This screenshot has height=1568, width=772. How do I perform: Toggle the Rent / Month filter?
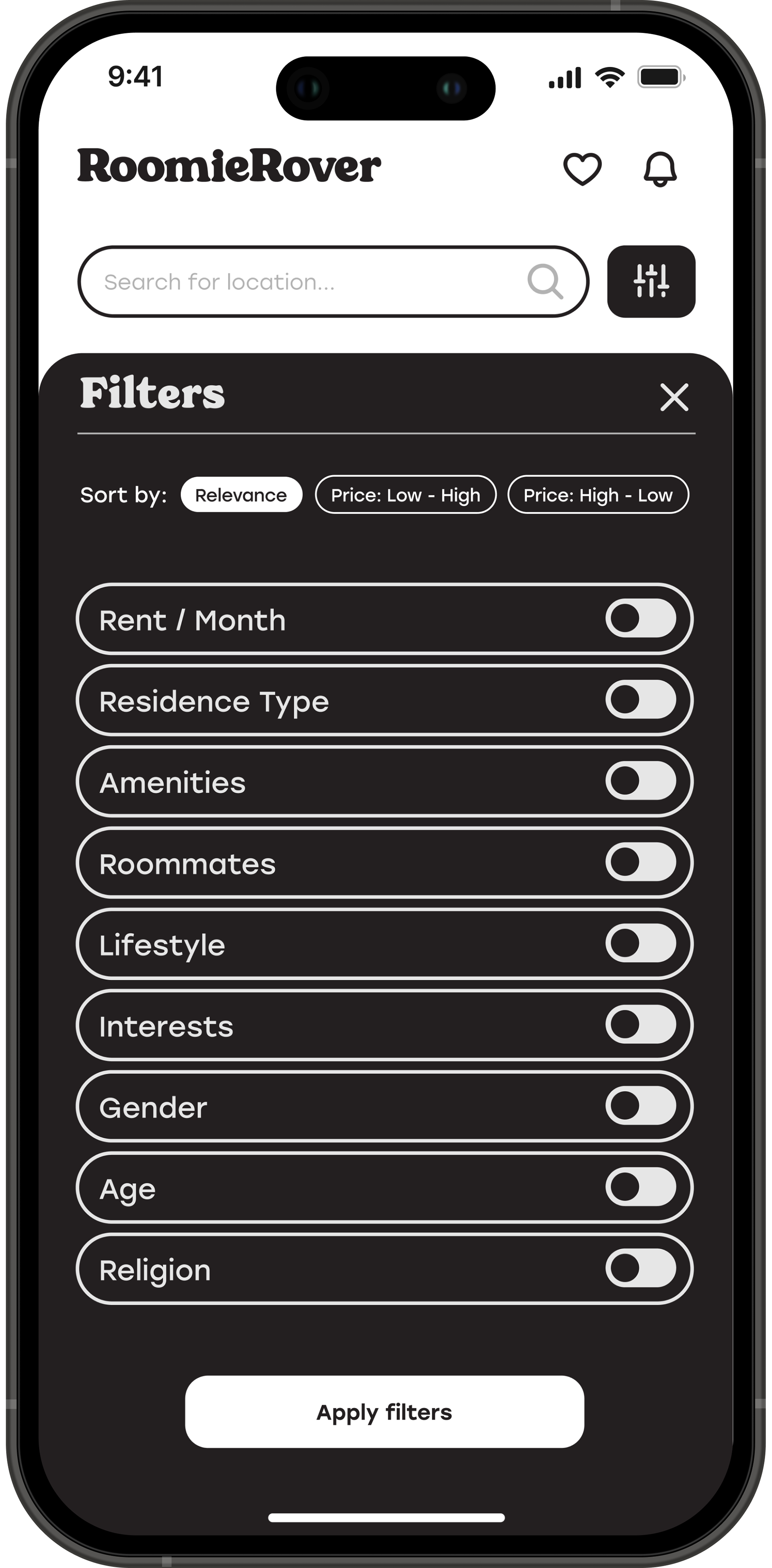[641, 618]
